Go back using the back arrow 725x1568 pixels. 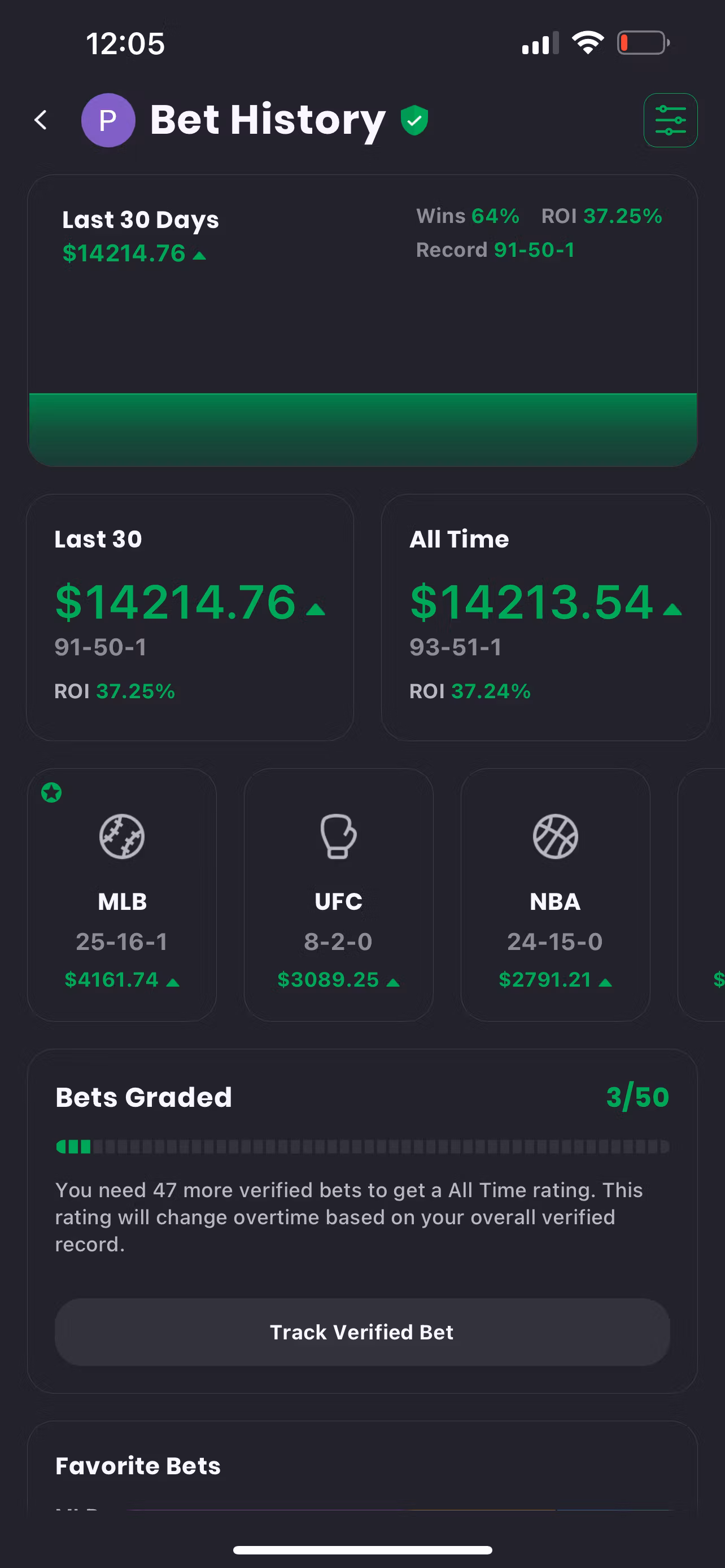tap(41, 120)
